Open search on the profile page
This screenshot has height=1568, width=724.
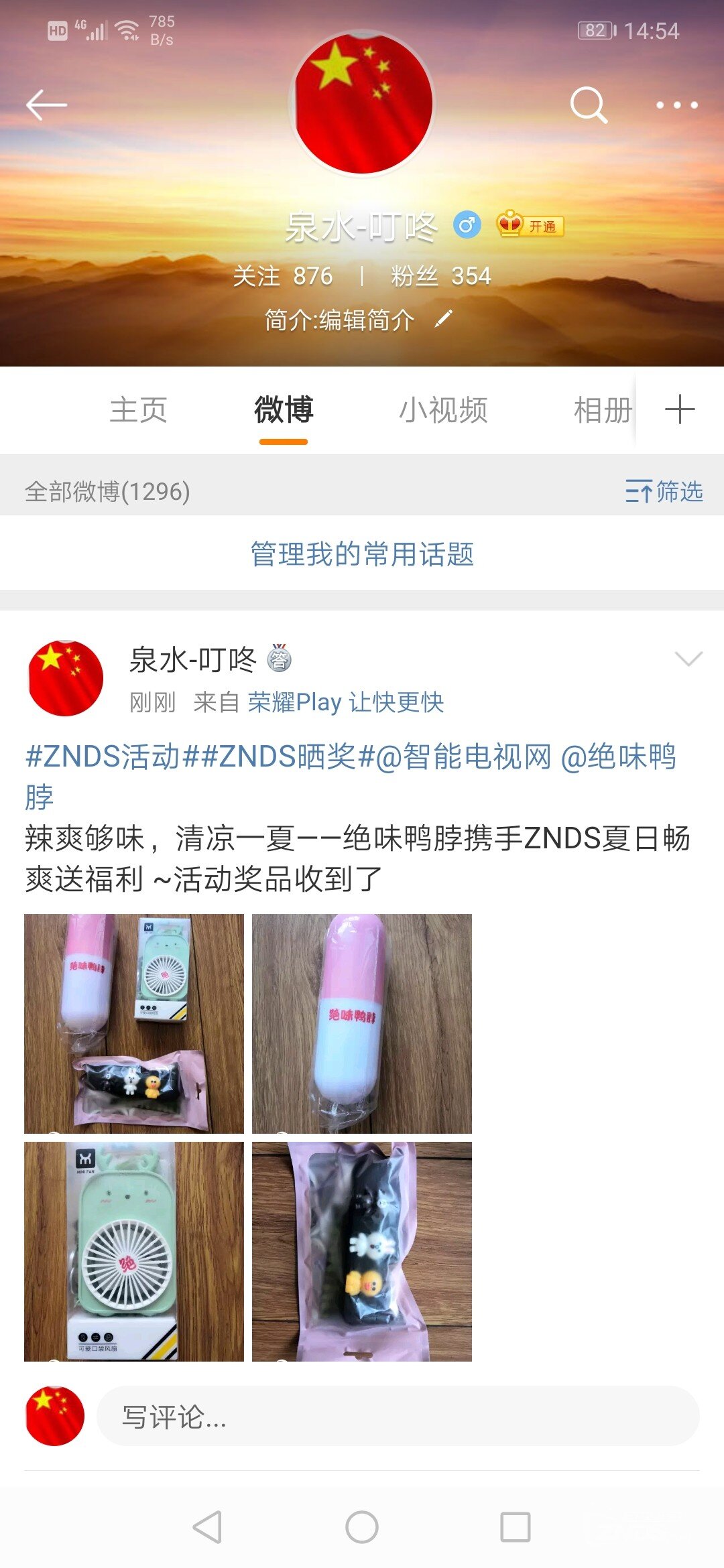(x=589, y=105)
